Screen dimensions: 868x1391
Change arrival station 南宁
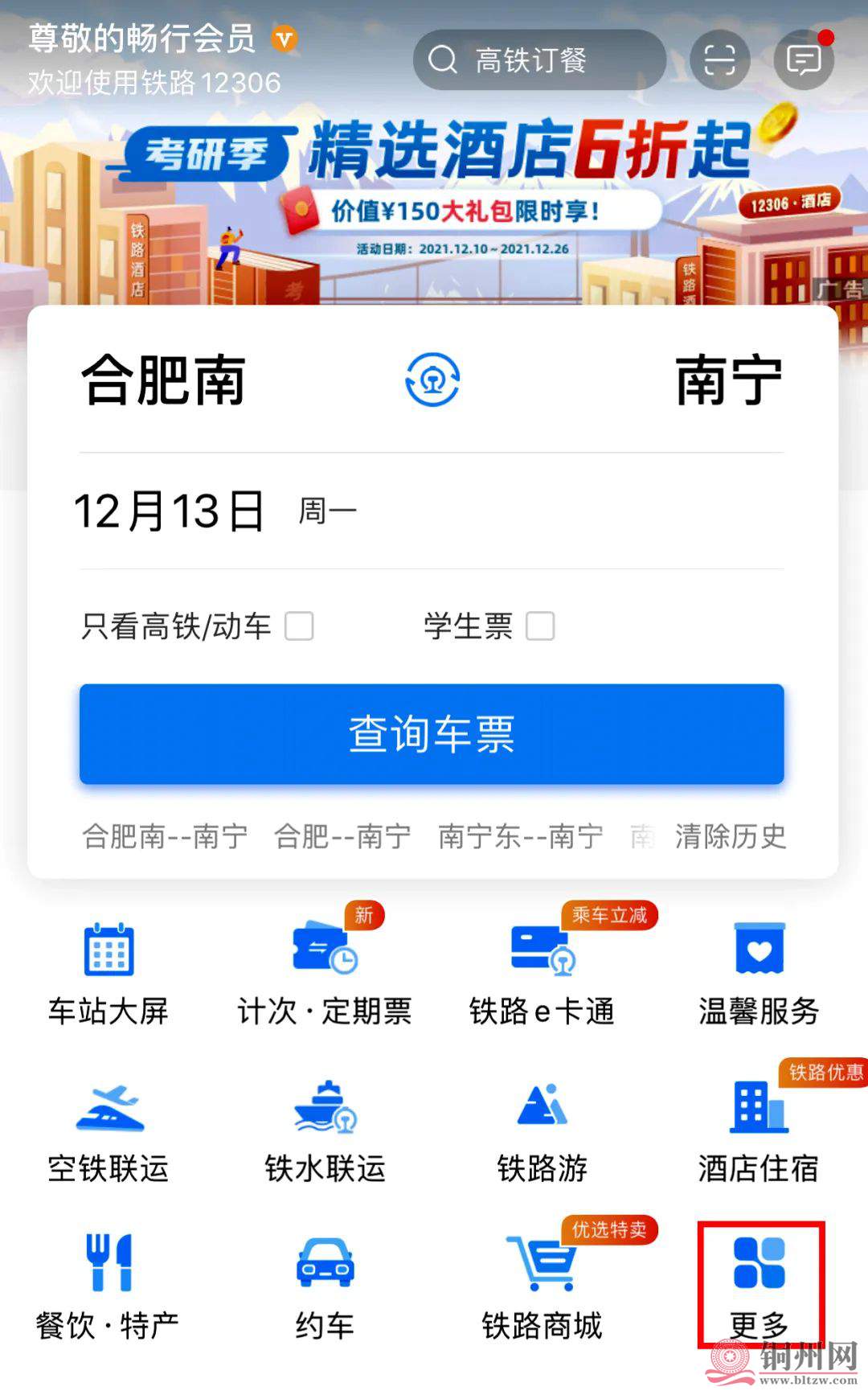click(x=728, y=380)
